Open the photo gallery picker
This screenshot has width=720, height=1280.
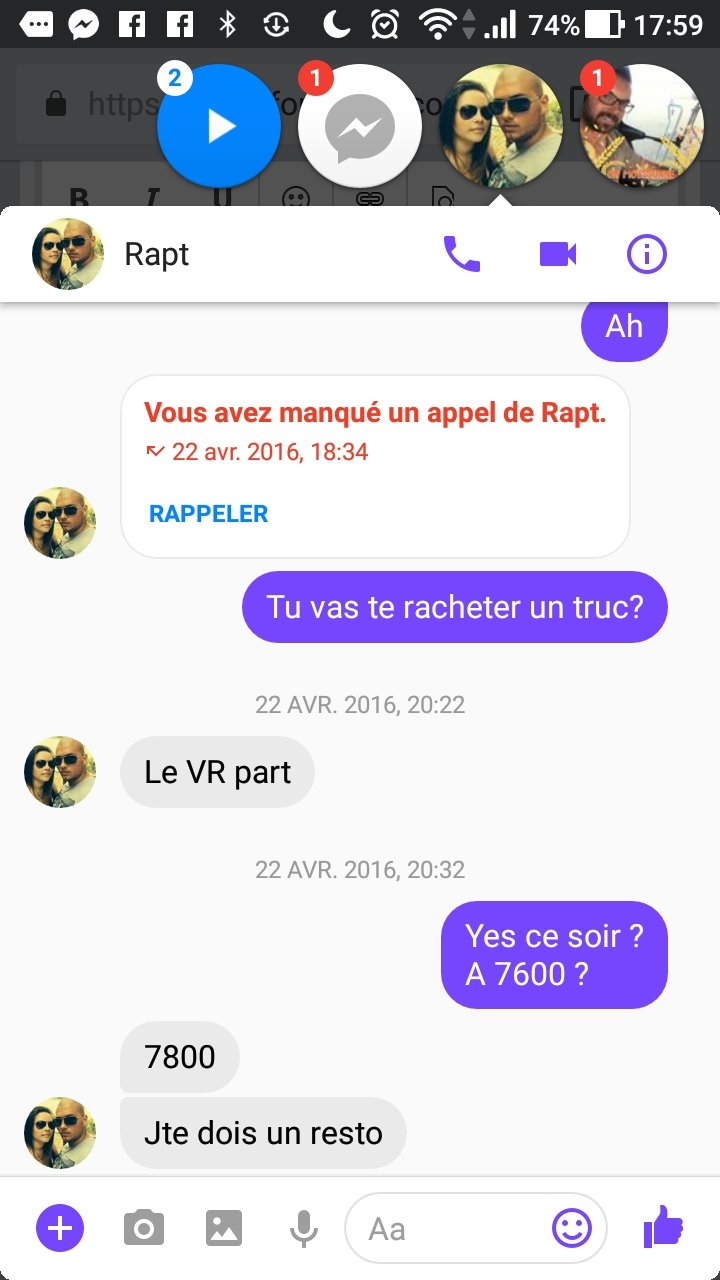pyautogui.click(x=224, y=1227)
